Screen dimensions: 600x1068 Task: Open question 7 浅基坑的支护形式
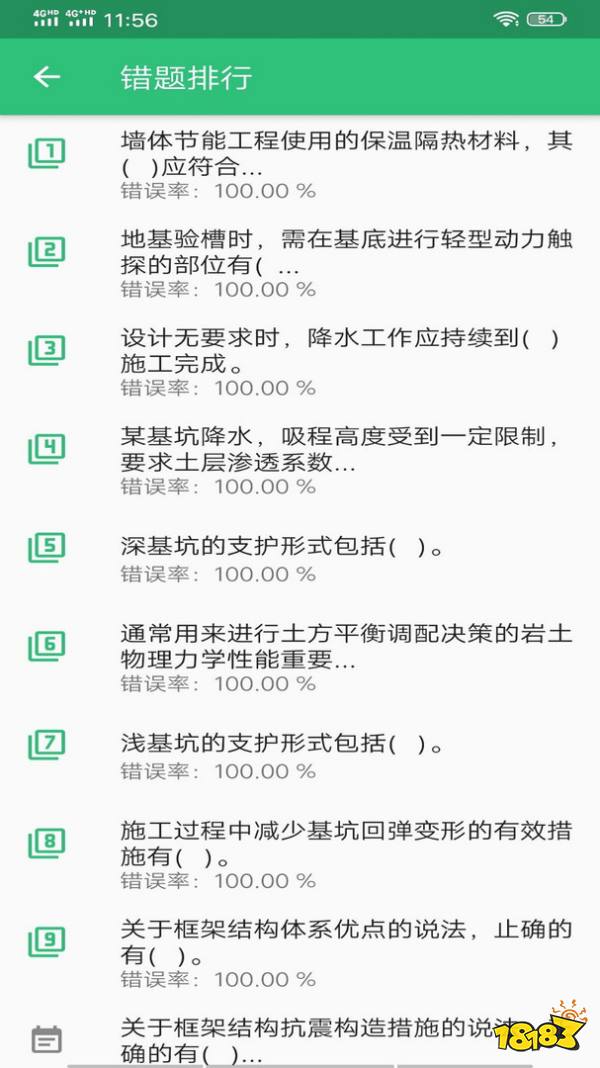(300, 755)
